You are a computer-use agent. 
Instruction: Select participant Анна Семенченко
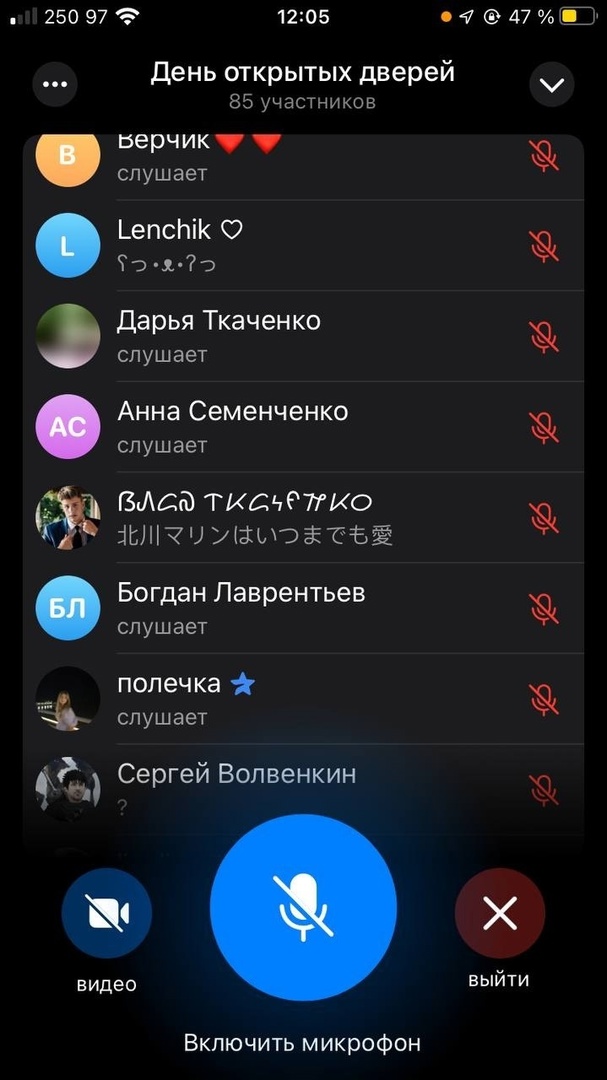pyautogui.click(x=303, y=427)
